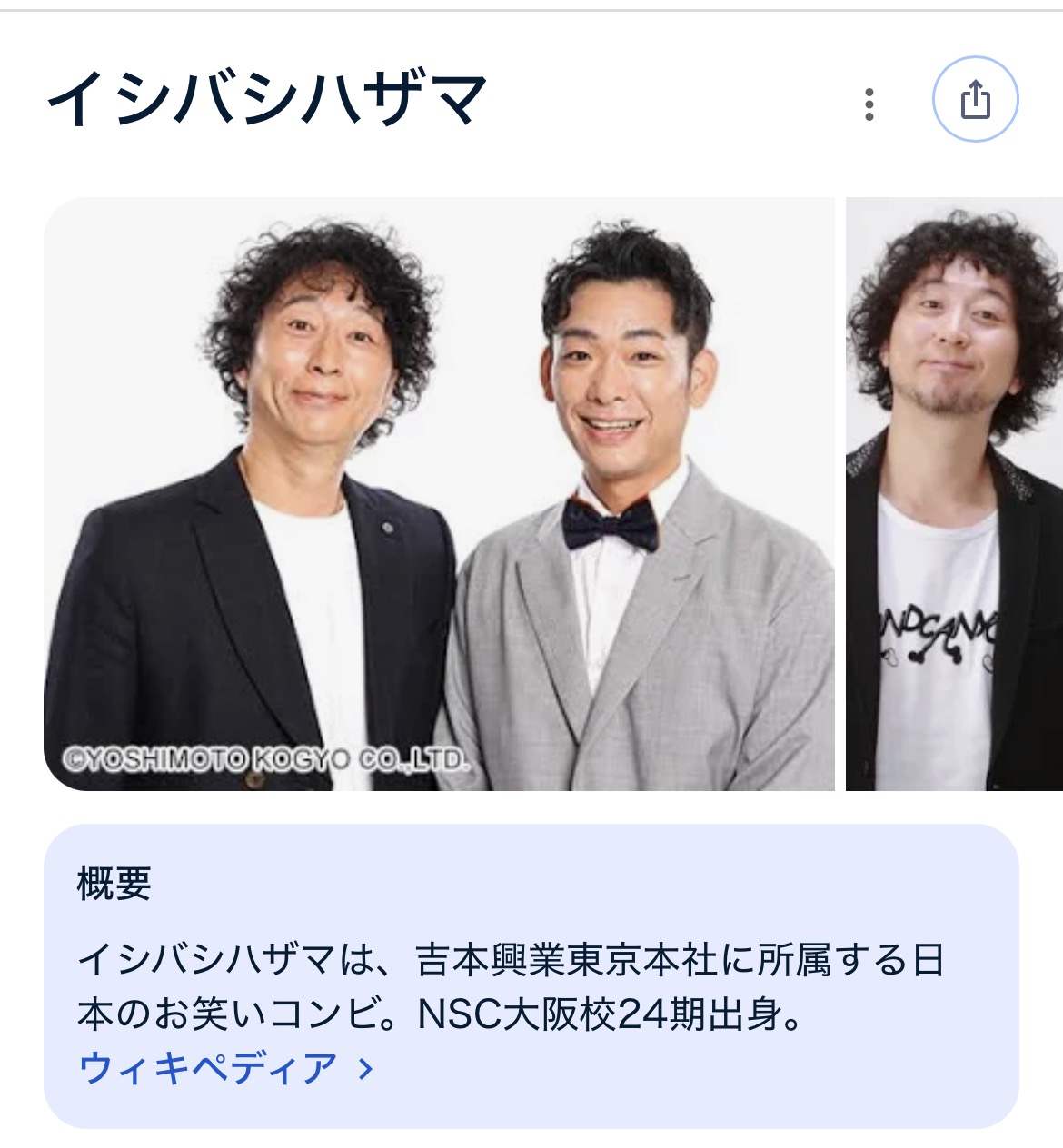Image resolution: width=1063 pixels, height=1148 pixels.
Task: Share this knowledge panel
Action: click(x=975, y=100)
